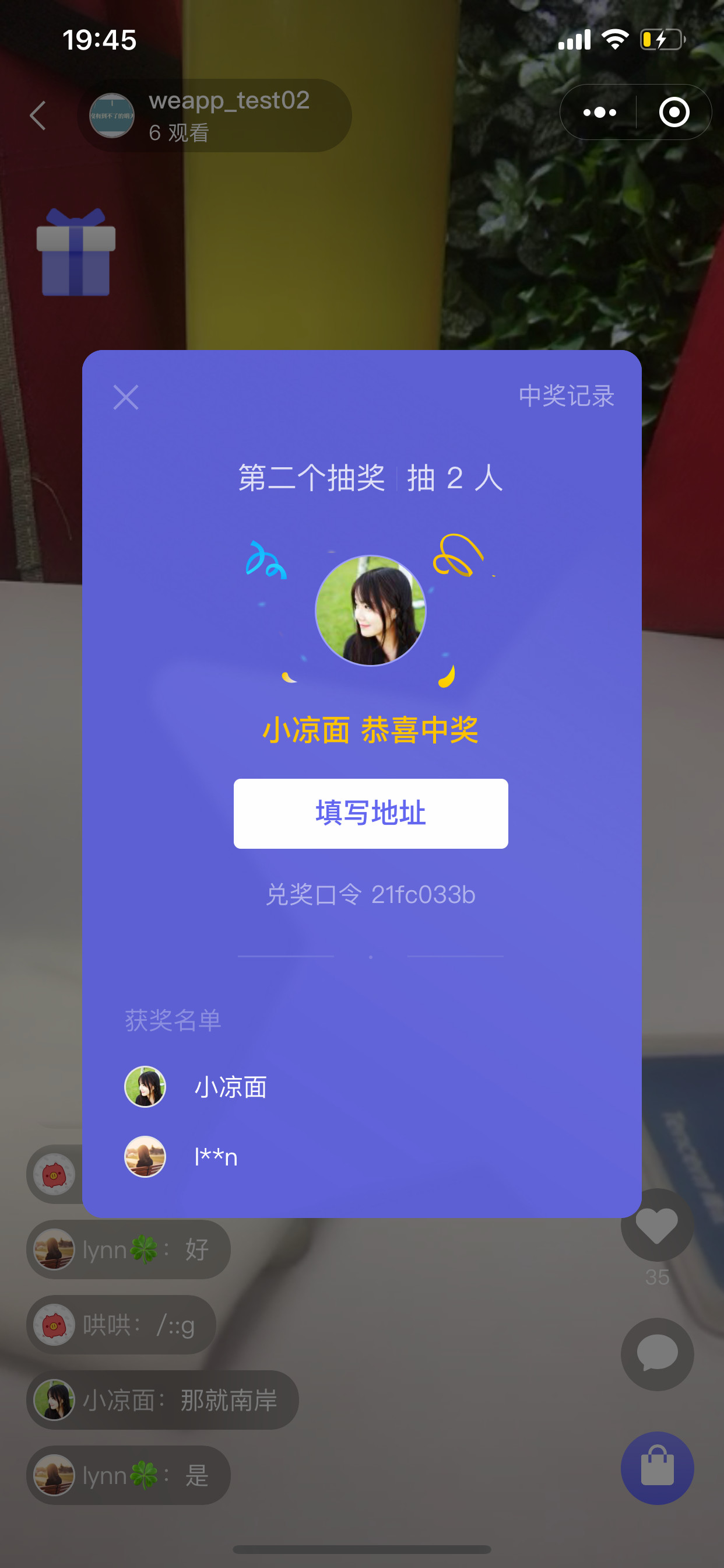Close the mini program via target icon
The height and width of the screenshot is (1568, 724).
(673, 113)
